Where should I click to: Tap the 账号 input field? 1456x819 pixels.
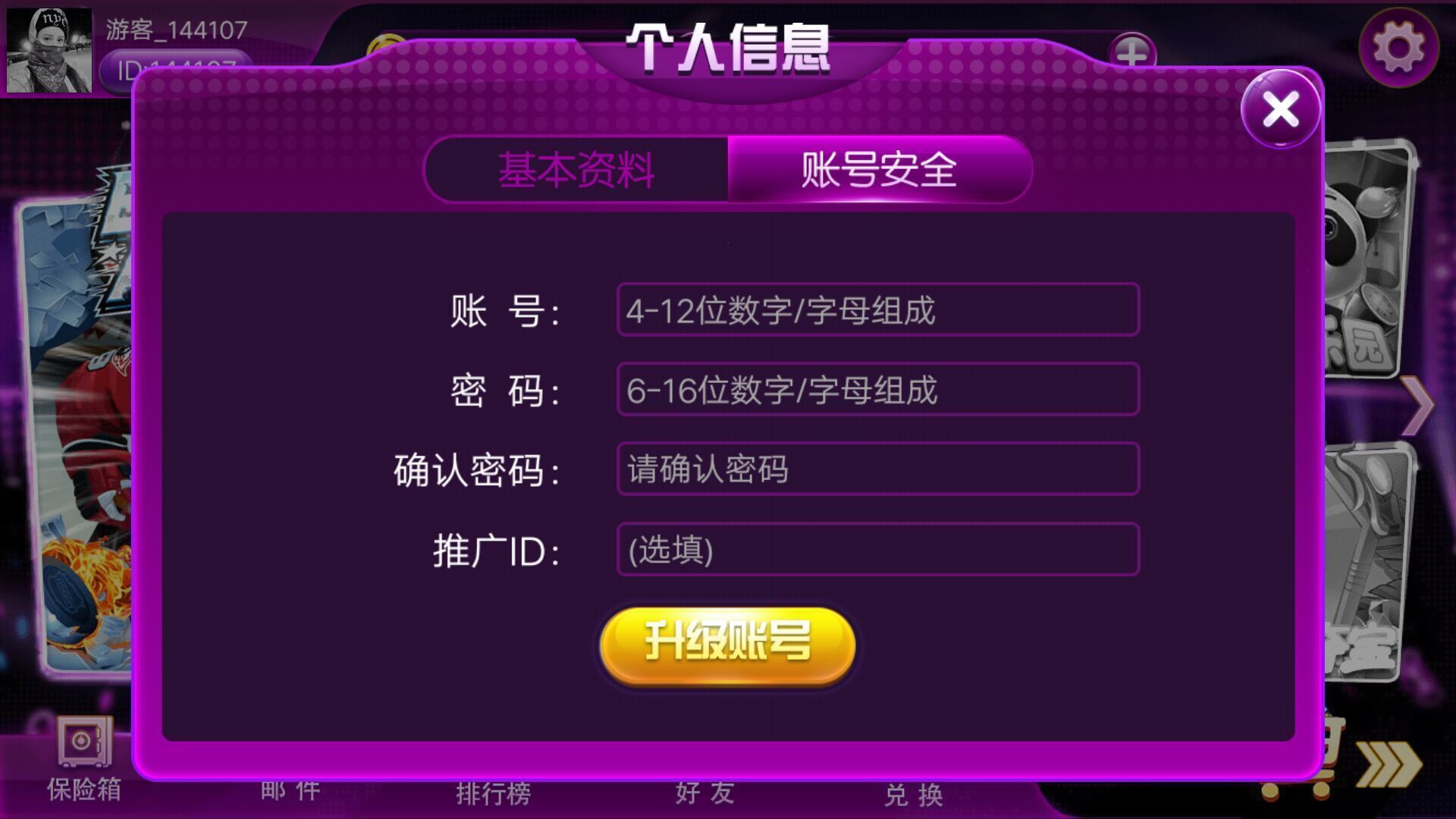pyautogui.click(x=877, y=309)
